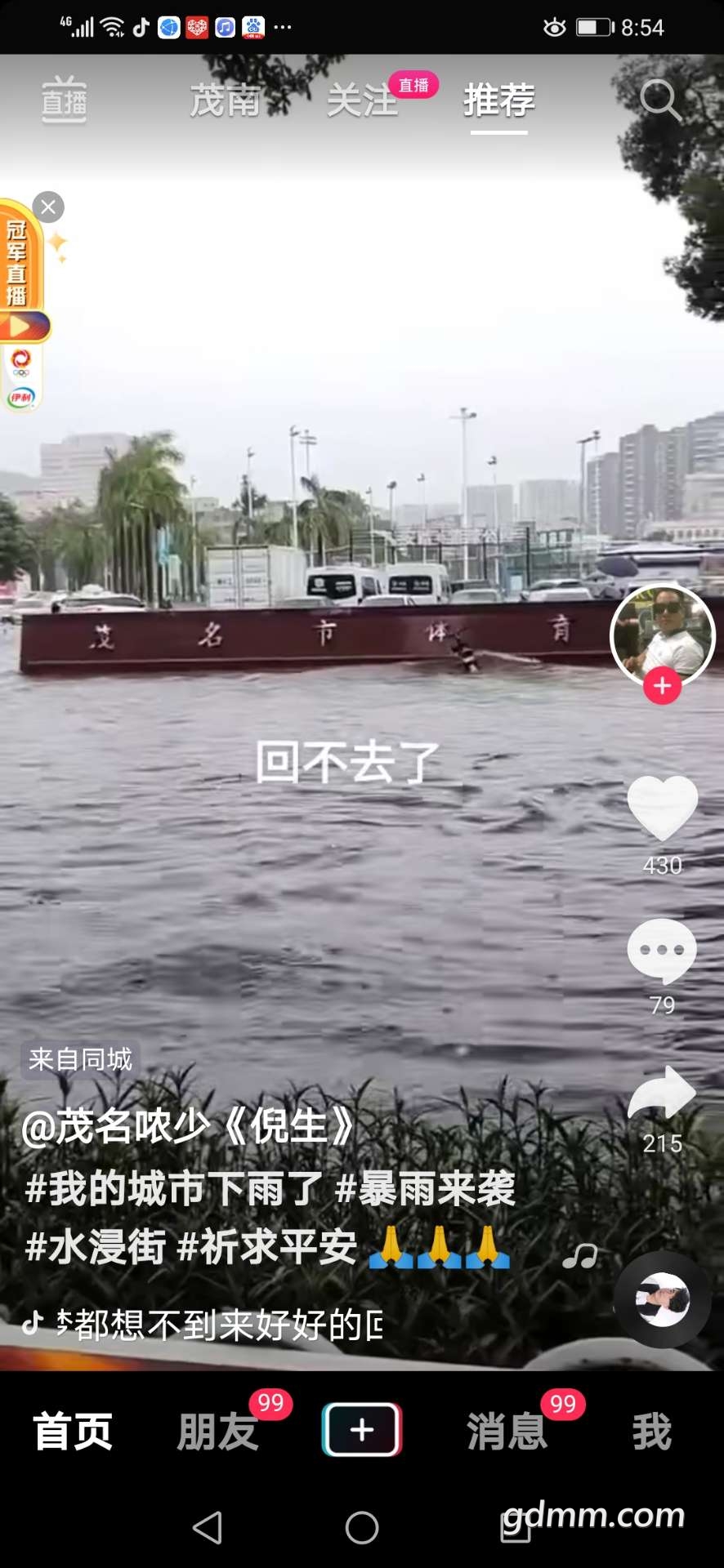
Task: Switch to the 关注 tab
Action: [362, 101]
